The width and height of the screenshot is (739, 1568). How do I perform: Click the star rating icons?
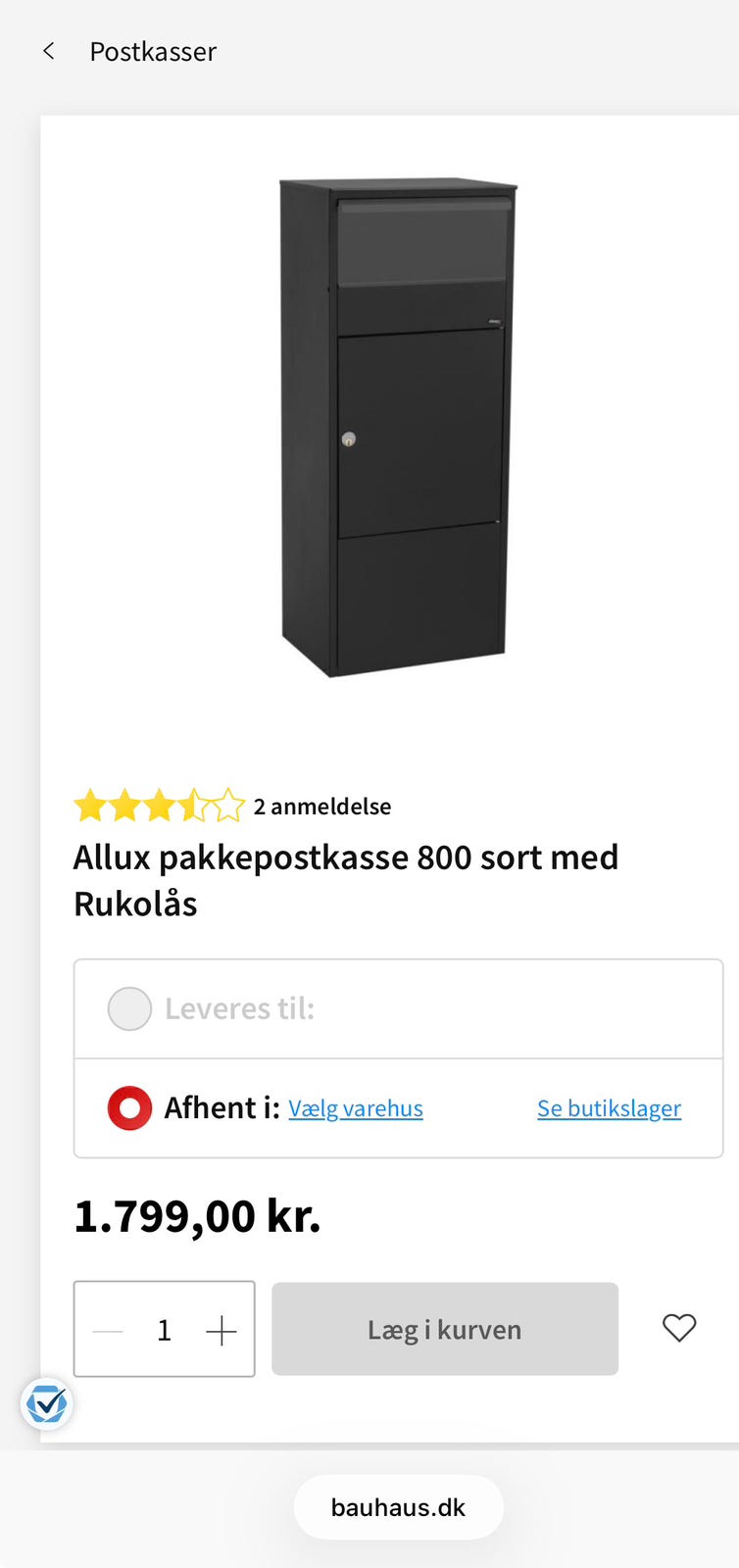coord(160,806)
